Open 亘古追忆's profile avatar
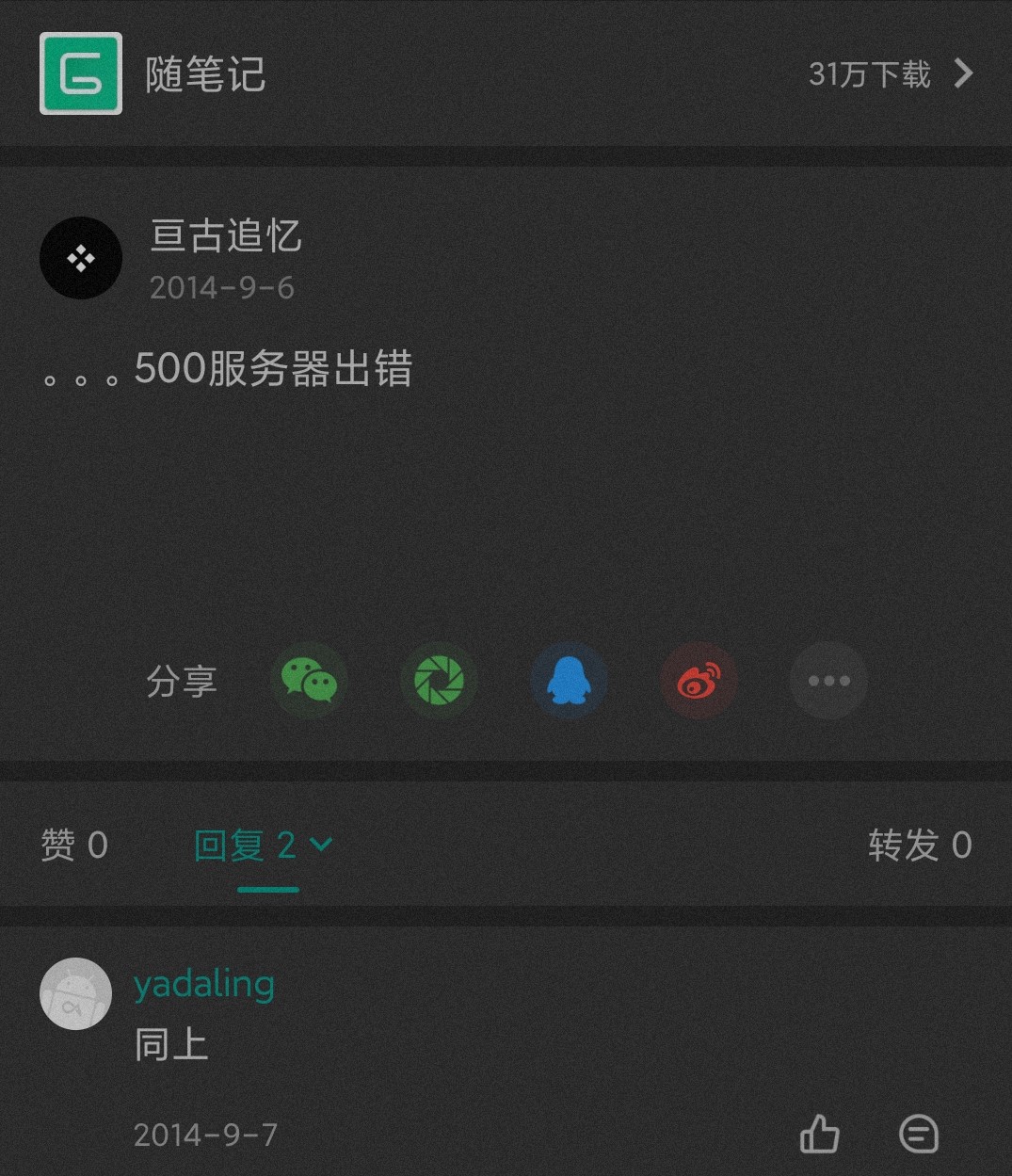 point(81,258)
